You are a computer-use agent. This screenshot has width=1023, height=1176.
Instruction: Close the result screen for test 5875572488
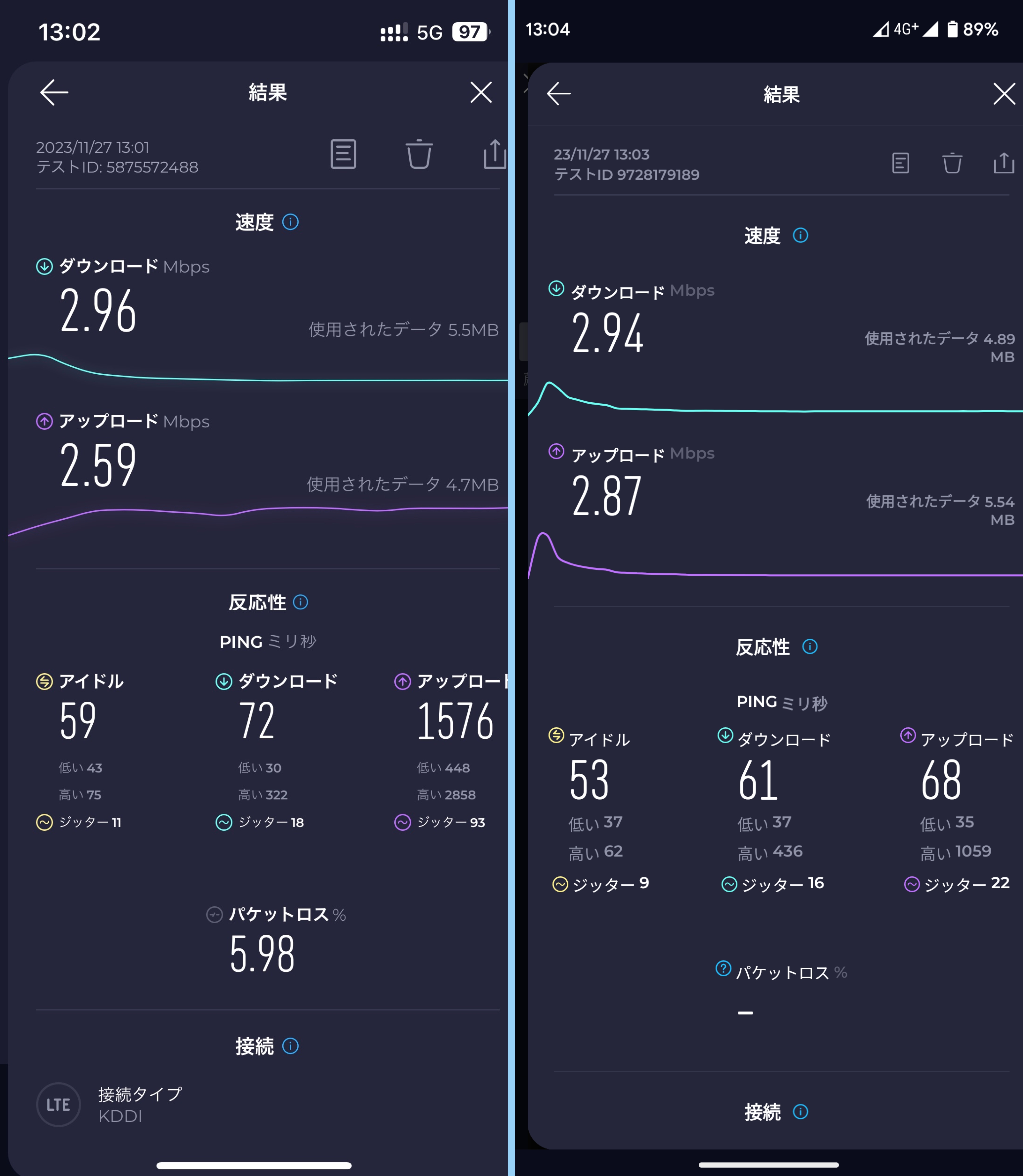(481, 92)
